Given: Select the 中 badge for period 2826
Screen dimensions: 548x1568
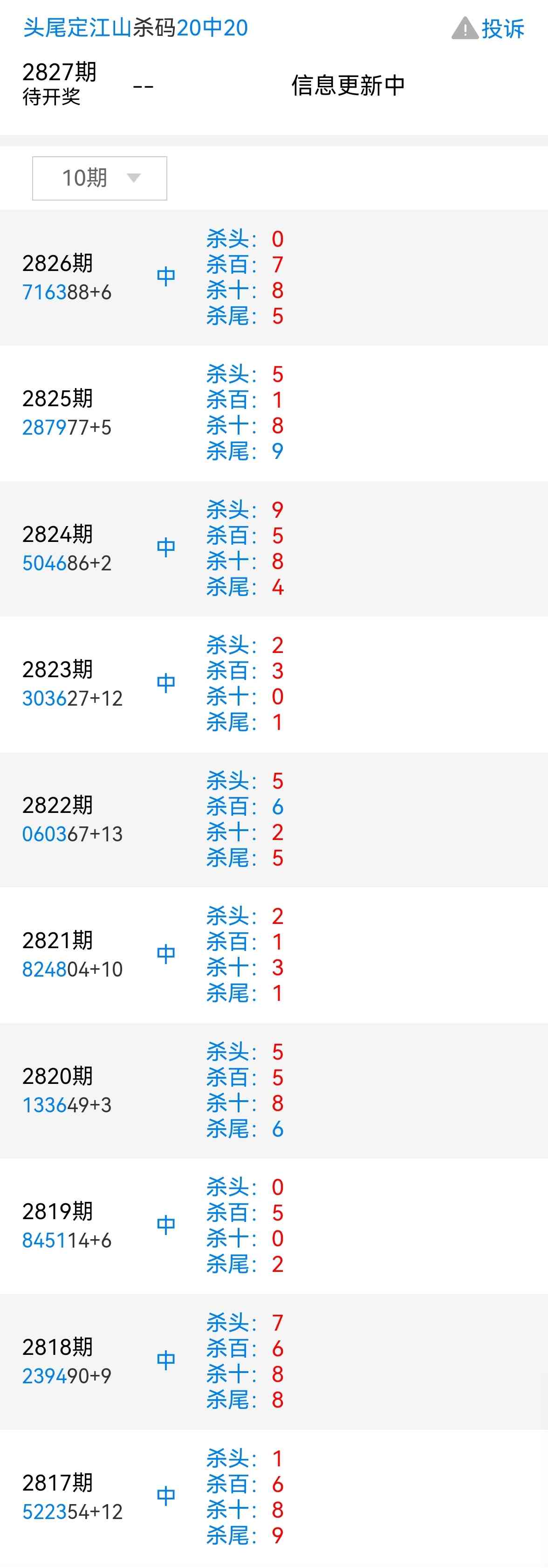Looking at the screenshot, I should (x=165, y=275).
